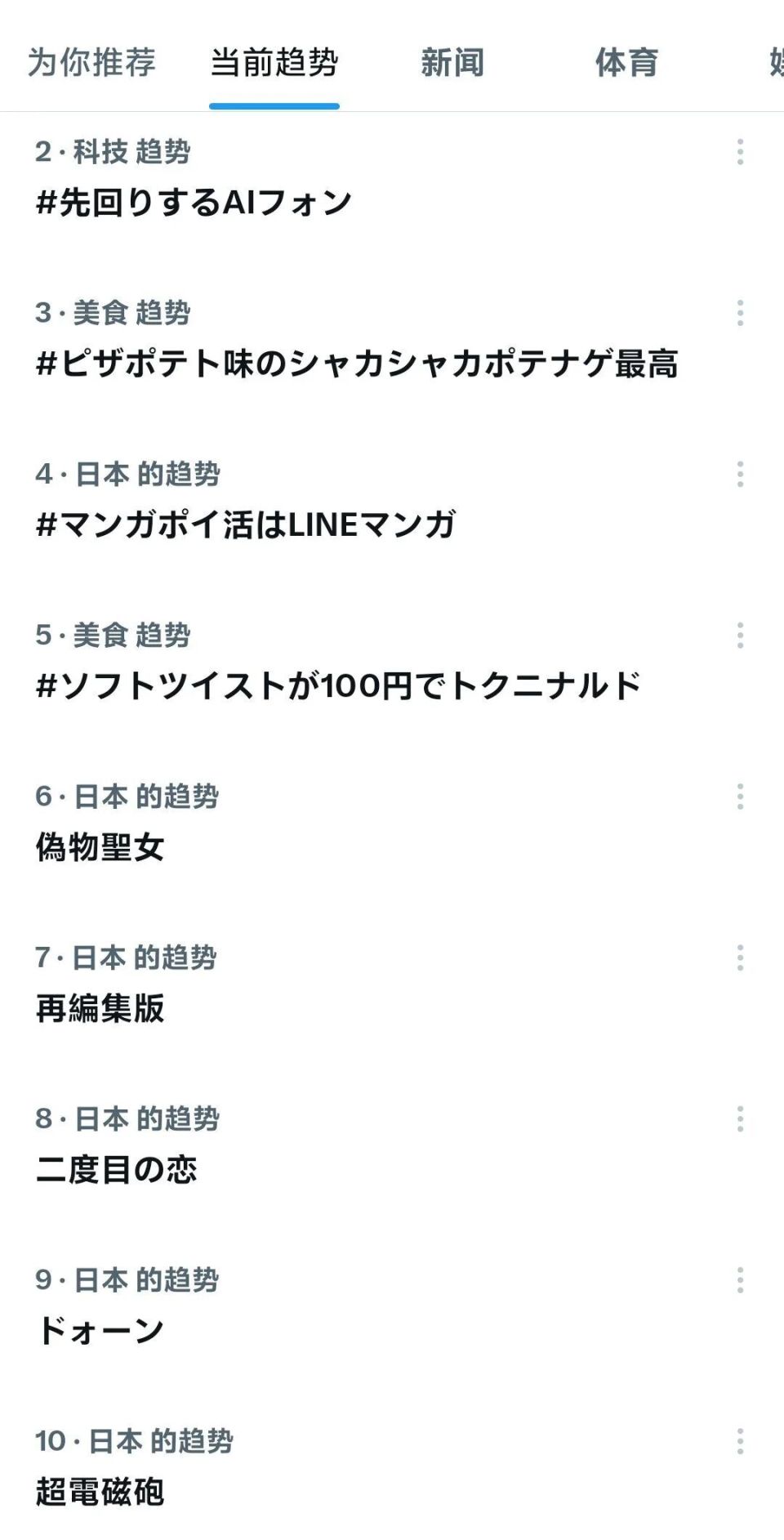The width and height of the screenshot is (784, 1540).
Task: Select the 当前趋势 tab
Action: tap(274, 63)
